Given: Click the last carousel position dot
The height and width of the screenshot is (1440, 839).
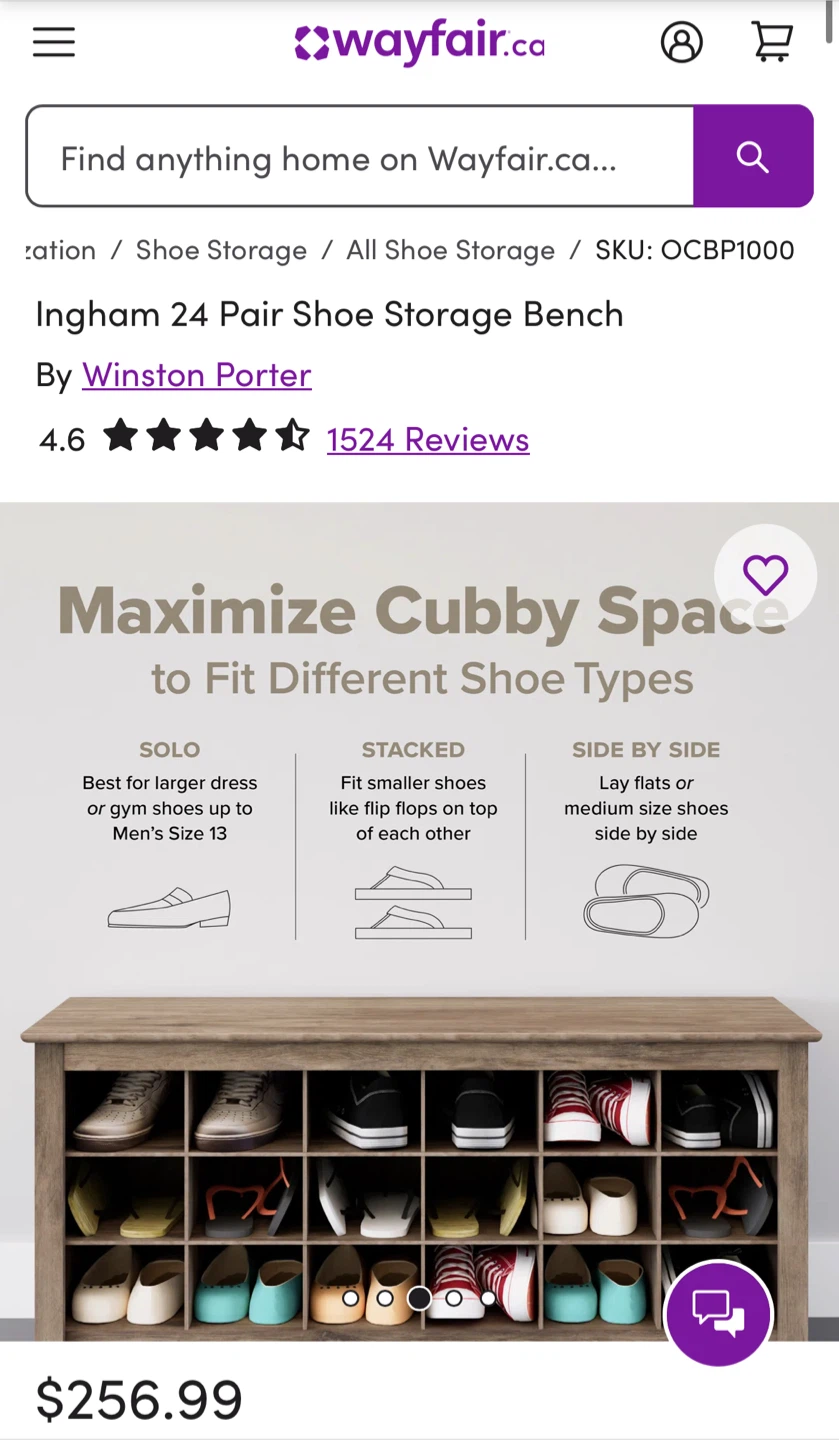Looking at the screenshot, I should tap(487, 1298).
